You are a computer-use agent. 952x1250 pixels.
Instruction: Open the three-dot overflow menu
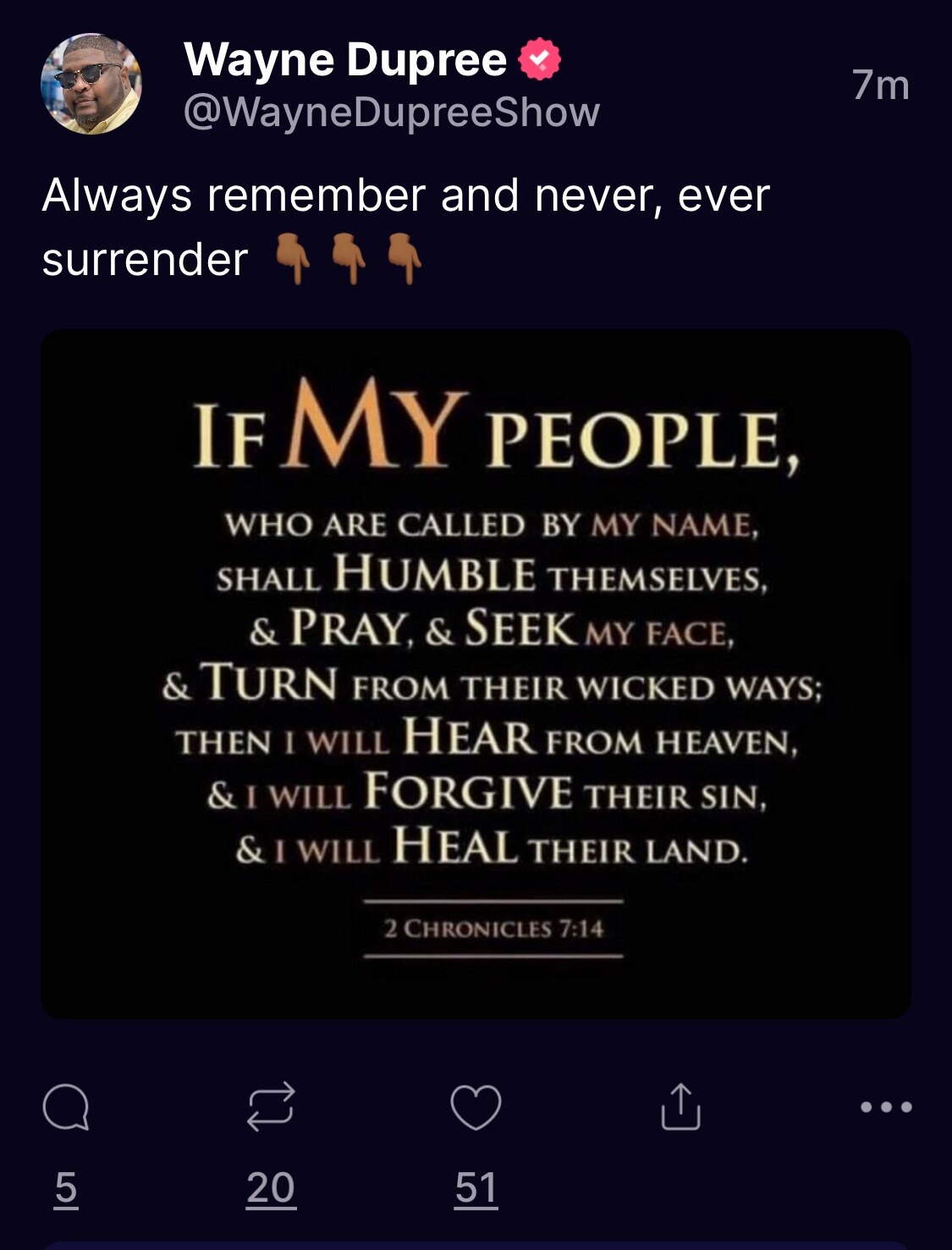[x=885, y=1107]
